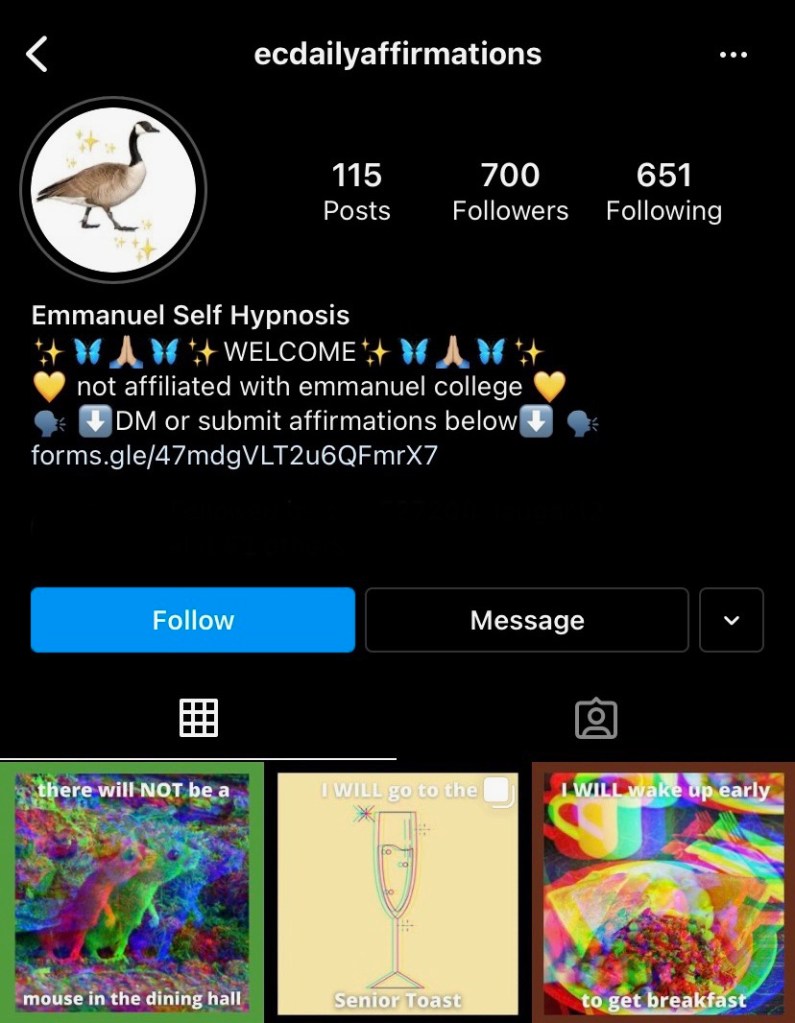View the goose profile picture

(x=113, y=190)
